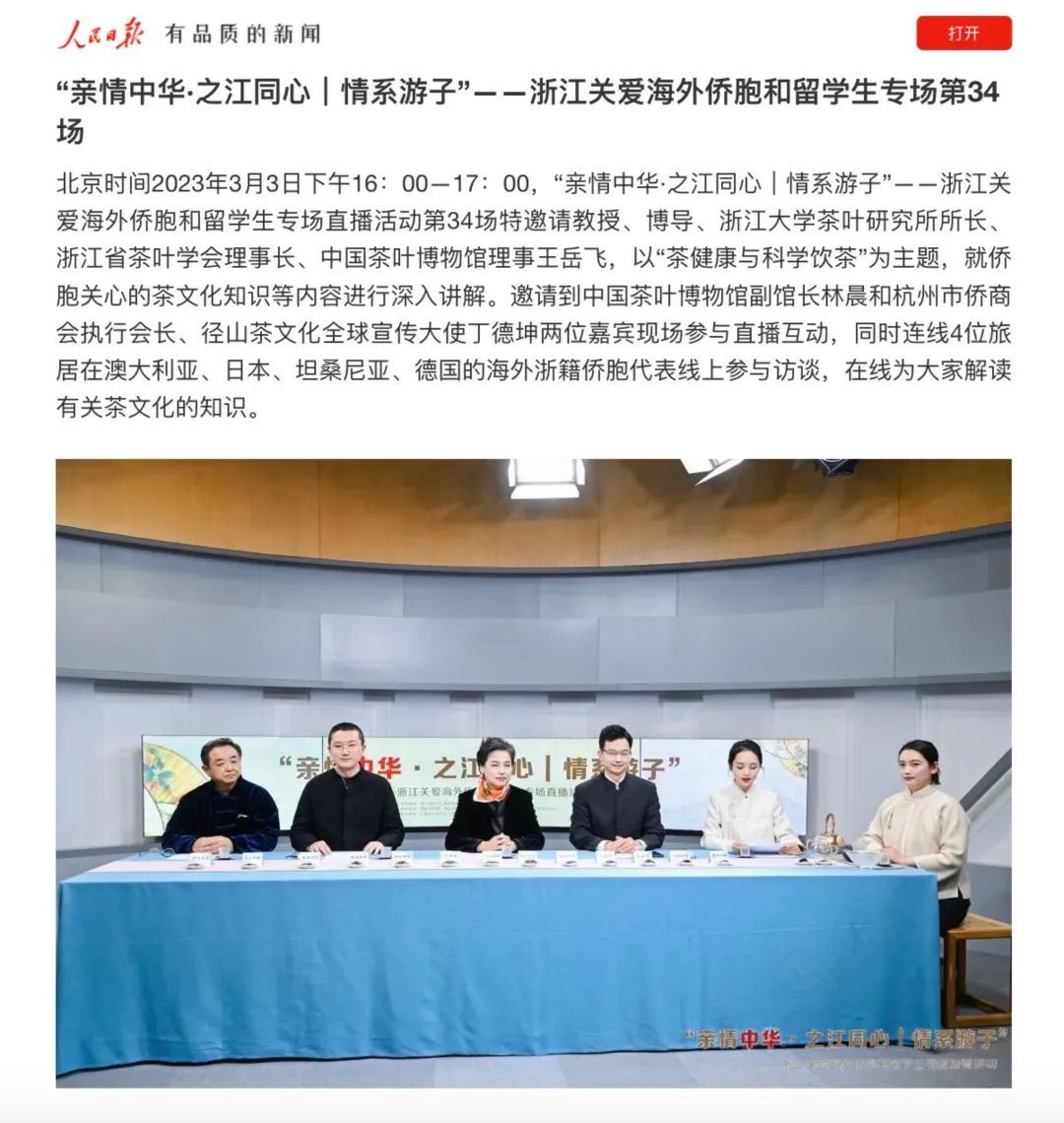Image resolution: width=1064 pixels, height=1123 pixels.
Task: Open the studio photo in the article
Action: [533, 772]
